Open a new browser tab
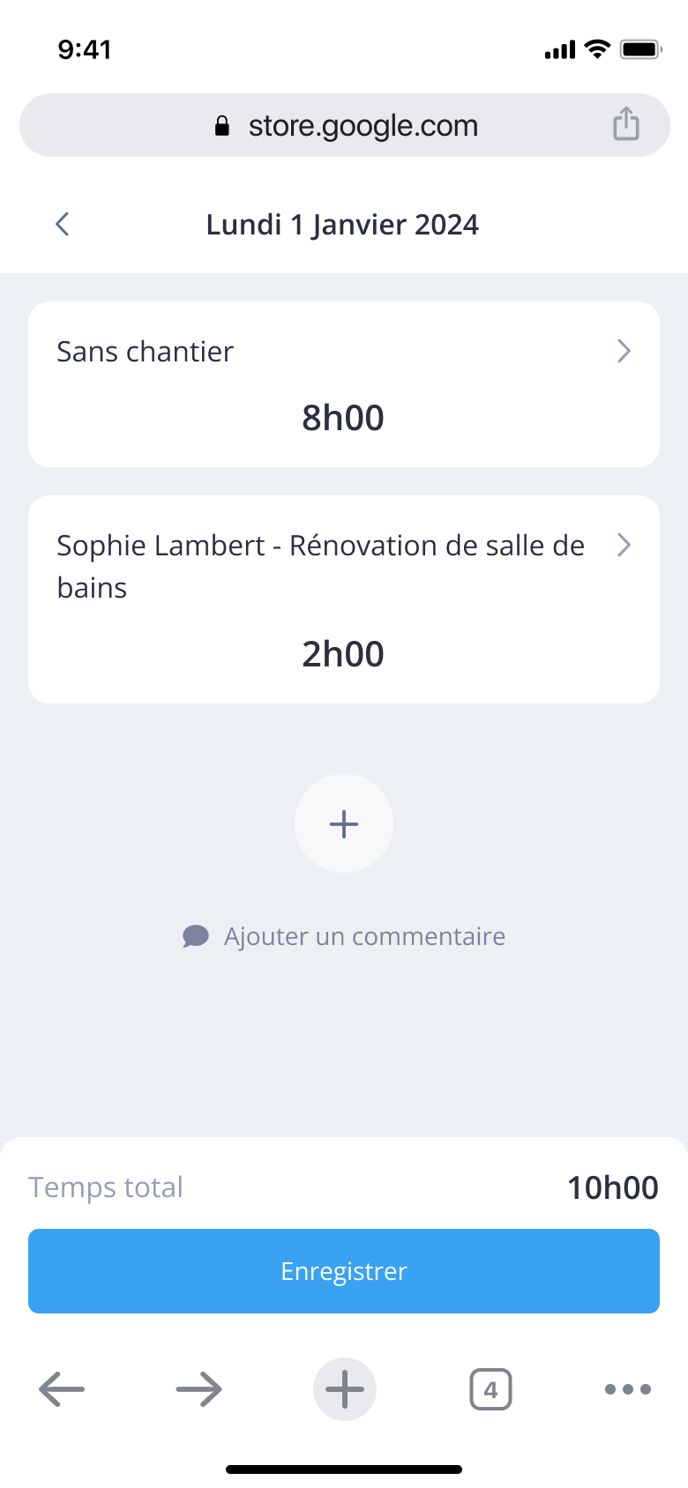 click(345, 1389)
